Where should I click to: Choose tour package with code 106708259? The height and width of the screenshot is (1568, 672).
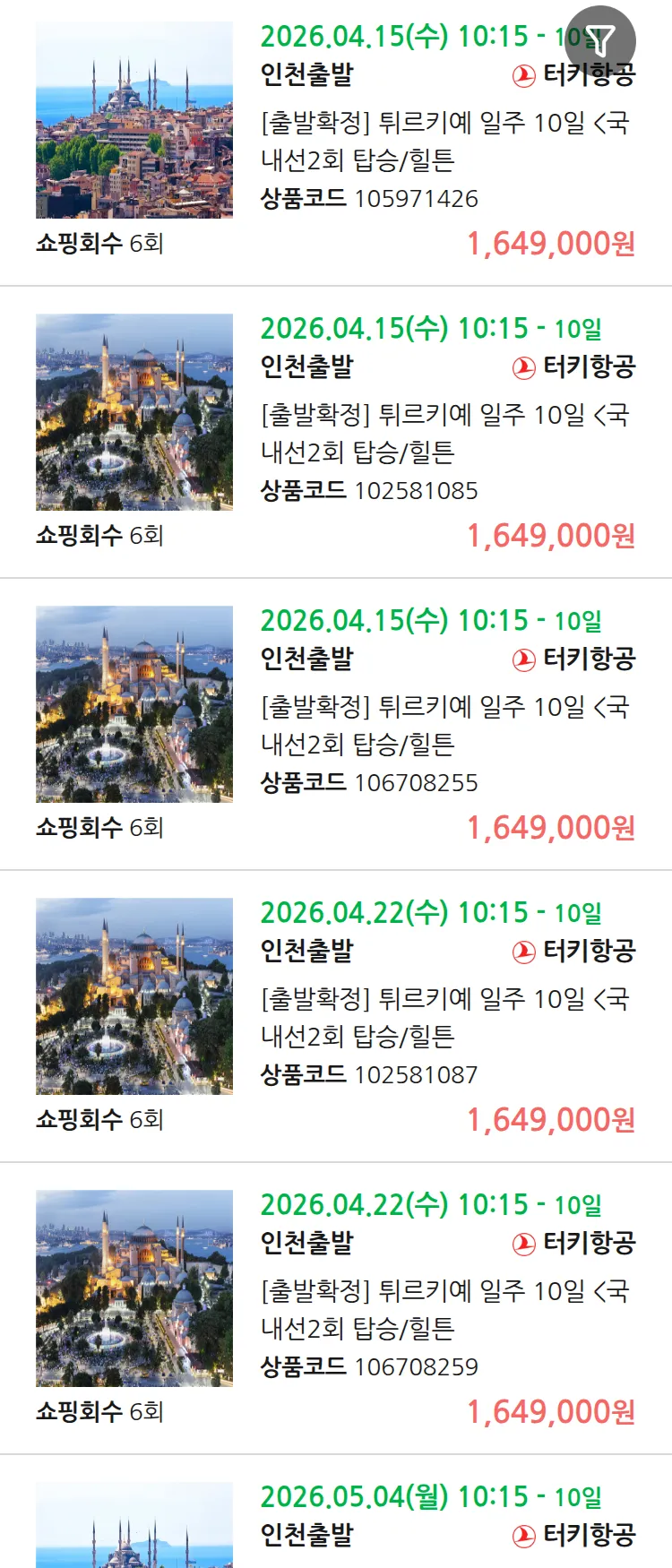[x=445, y=1308]
